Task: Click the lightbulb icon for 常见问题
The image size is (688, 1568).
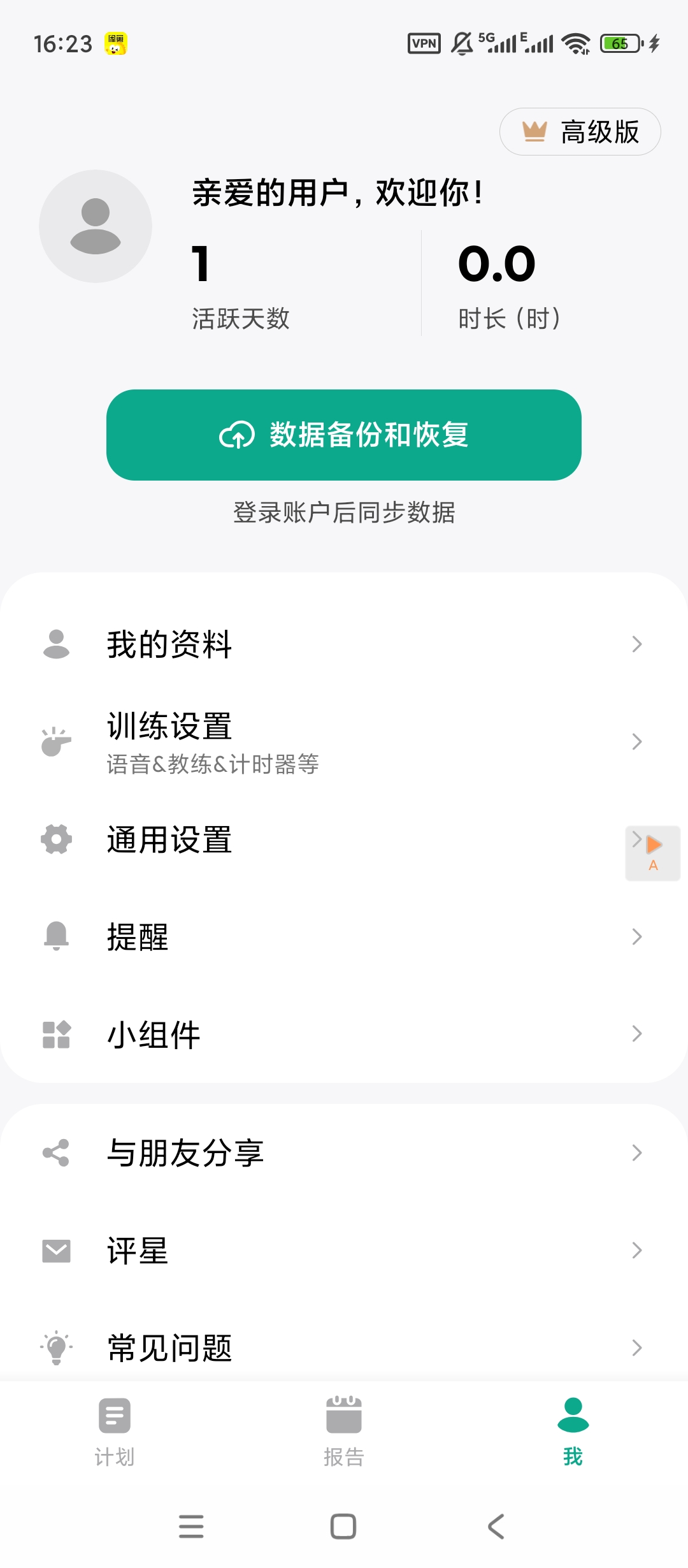Action: 56,1347
